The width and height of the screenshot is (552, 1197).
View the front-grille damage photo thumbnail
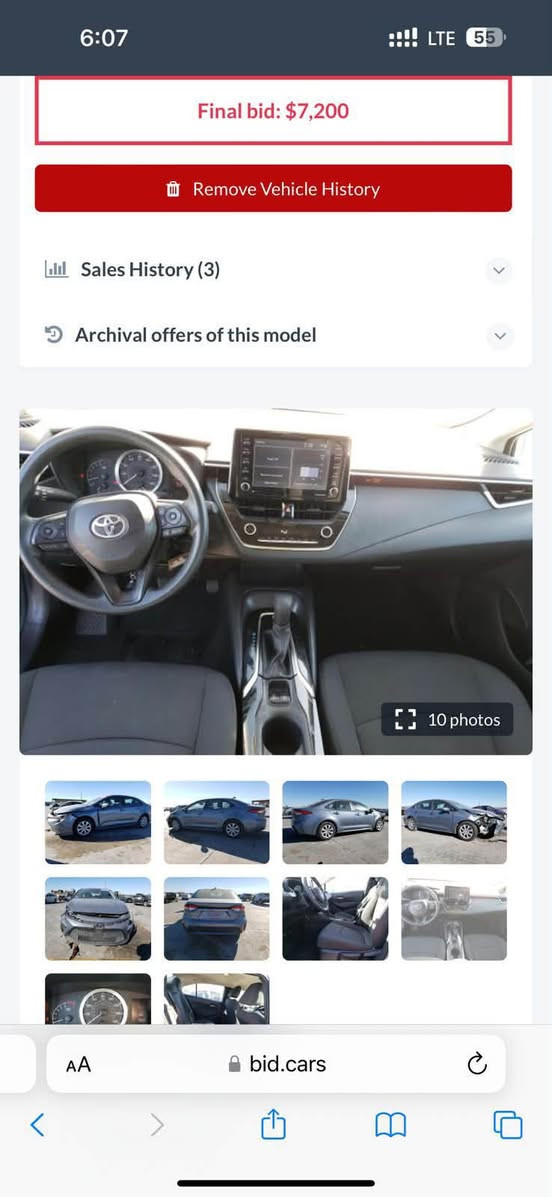pyautogui.click(x=98, y=918)
